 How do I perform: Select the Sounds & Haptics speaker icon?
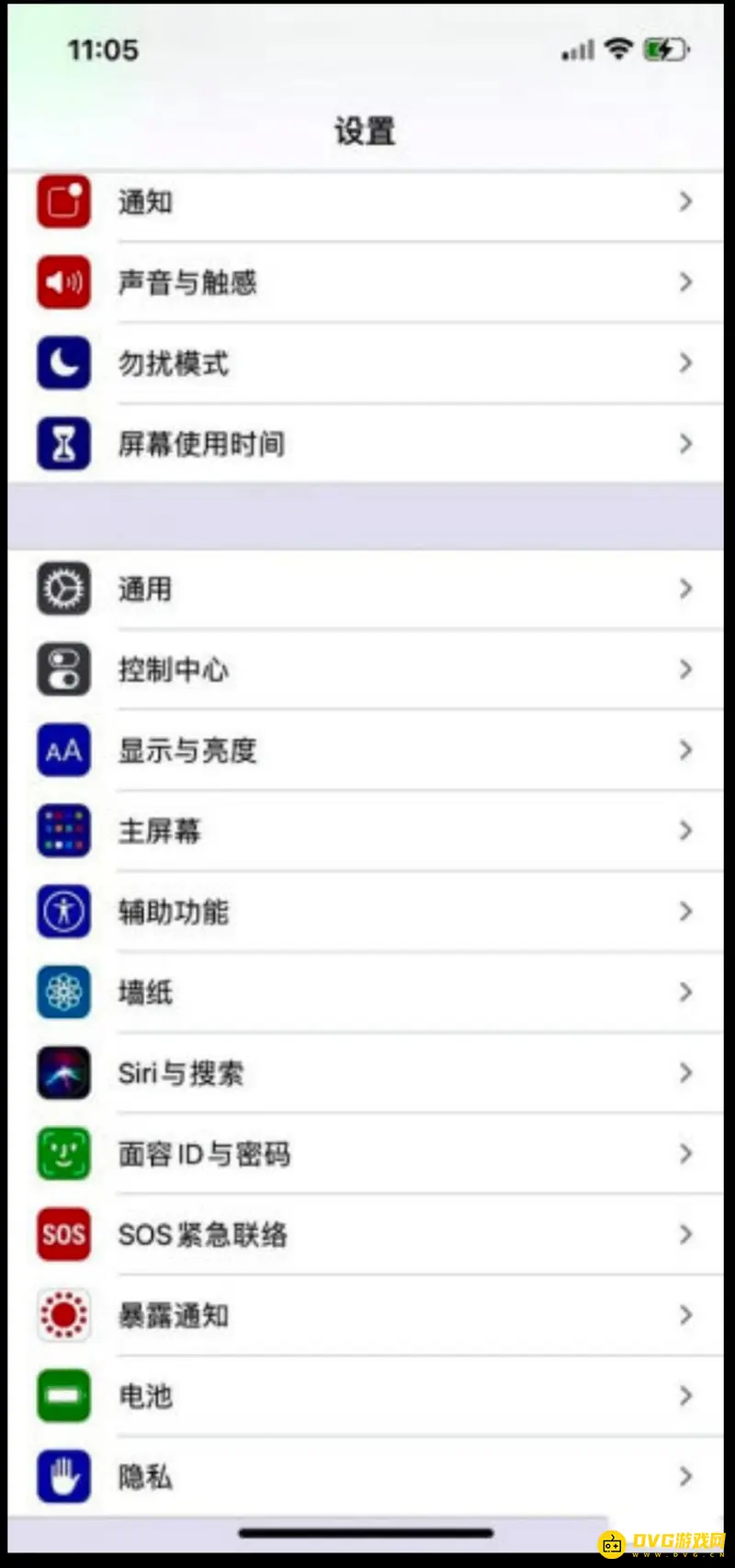(x=62, y=282)
